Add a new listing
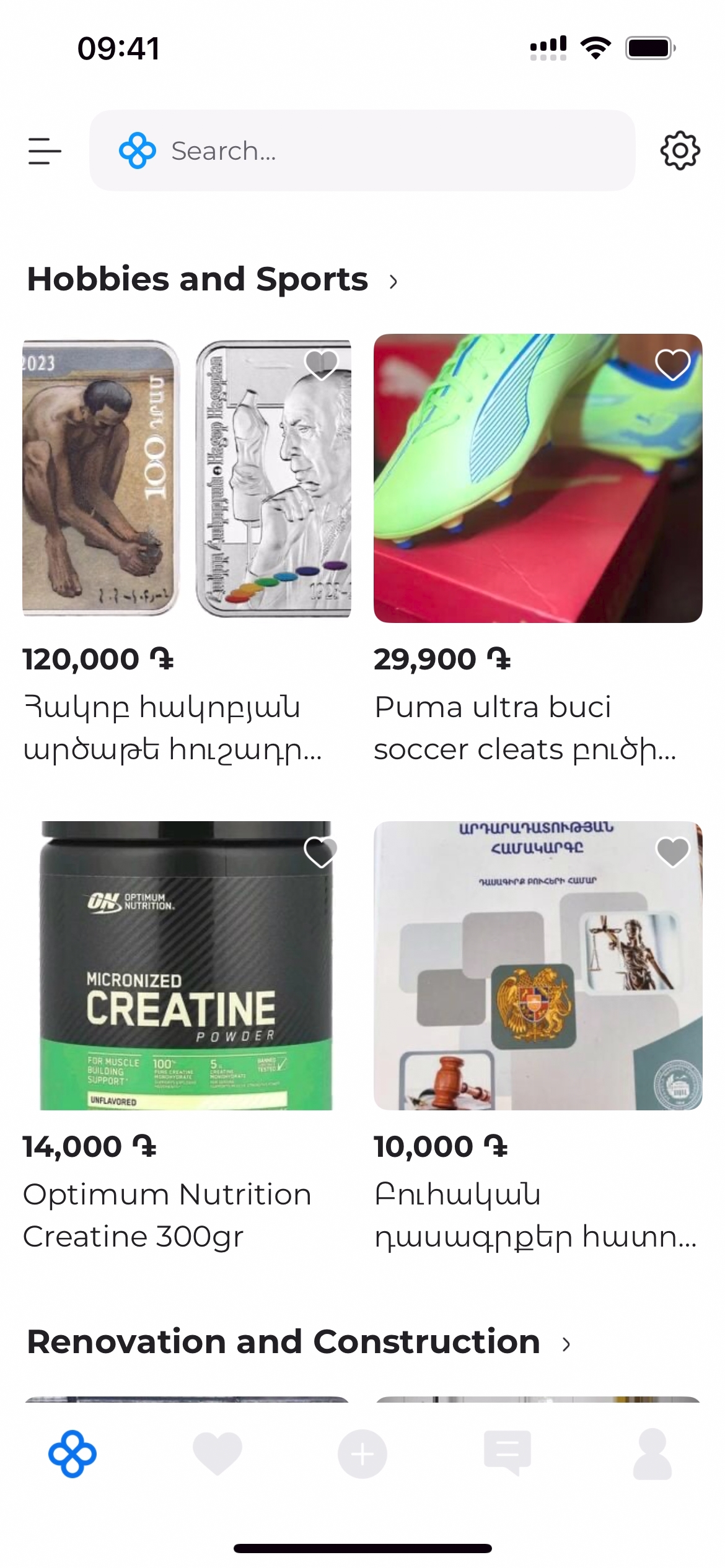This screenshot has width=725, height=1568. coord(362,1454)
